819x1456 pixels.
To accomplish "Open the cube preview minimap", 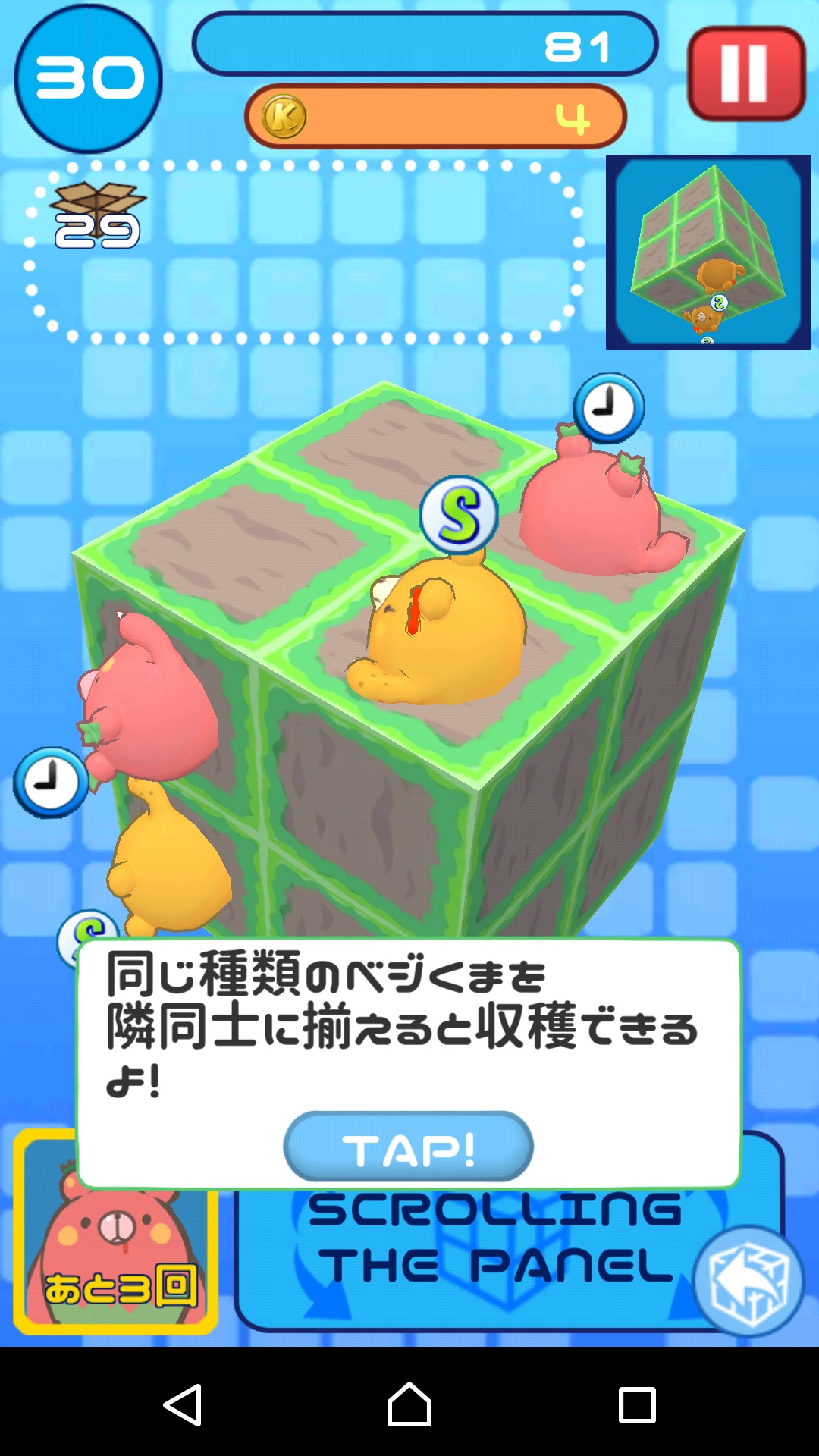I will (708, 253).
